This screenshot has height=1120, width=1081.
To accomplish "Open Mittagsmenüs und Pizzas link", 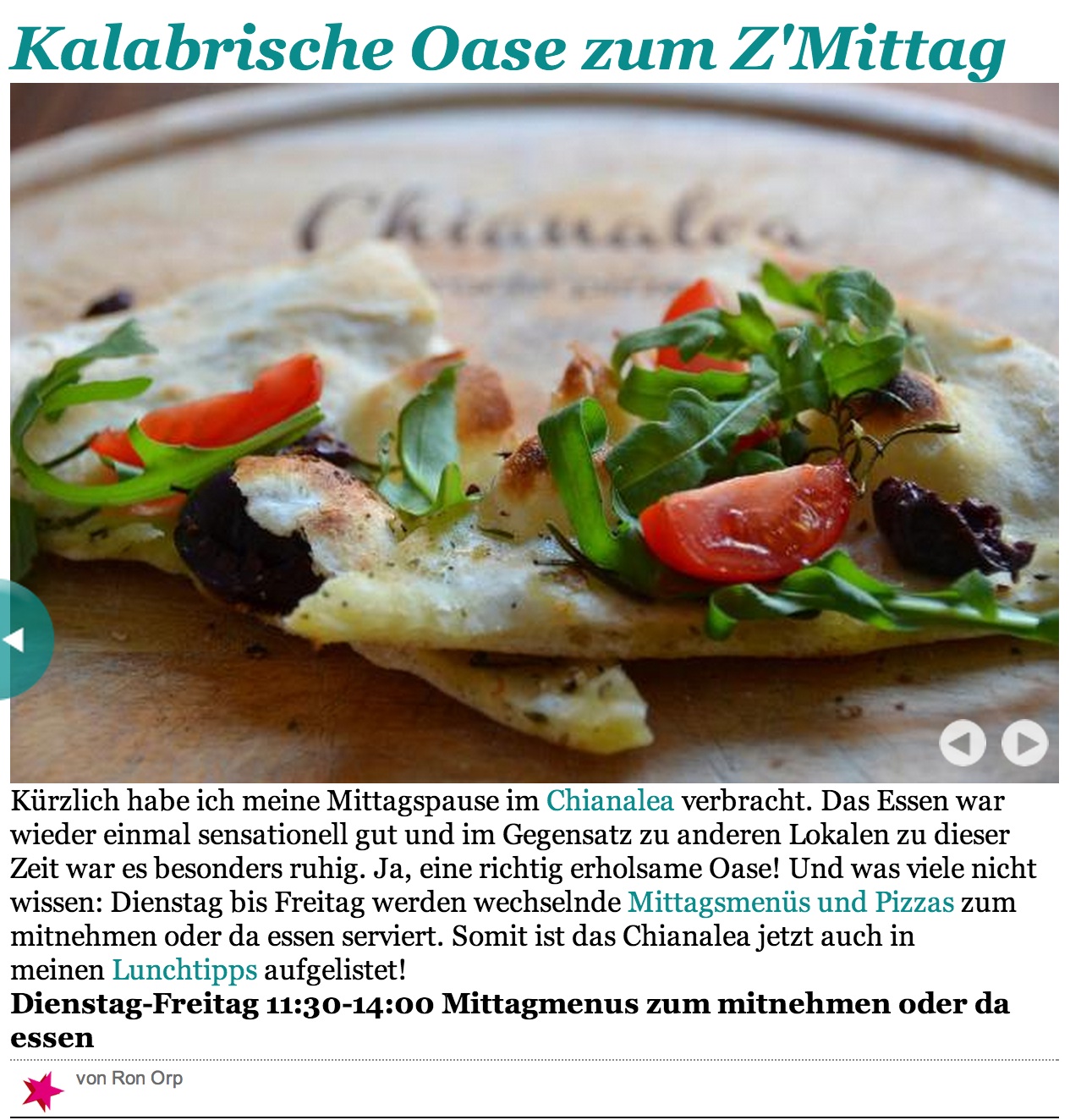I will [790, 902].
